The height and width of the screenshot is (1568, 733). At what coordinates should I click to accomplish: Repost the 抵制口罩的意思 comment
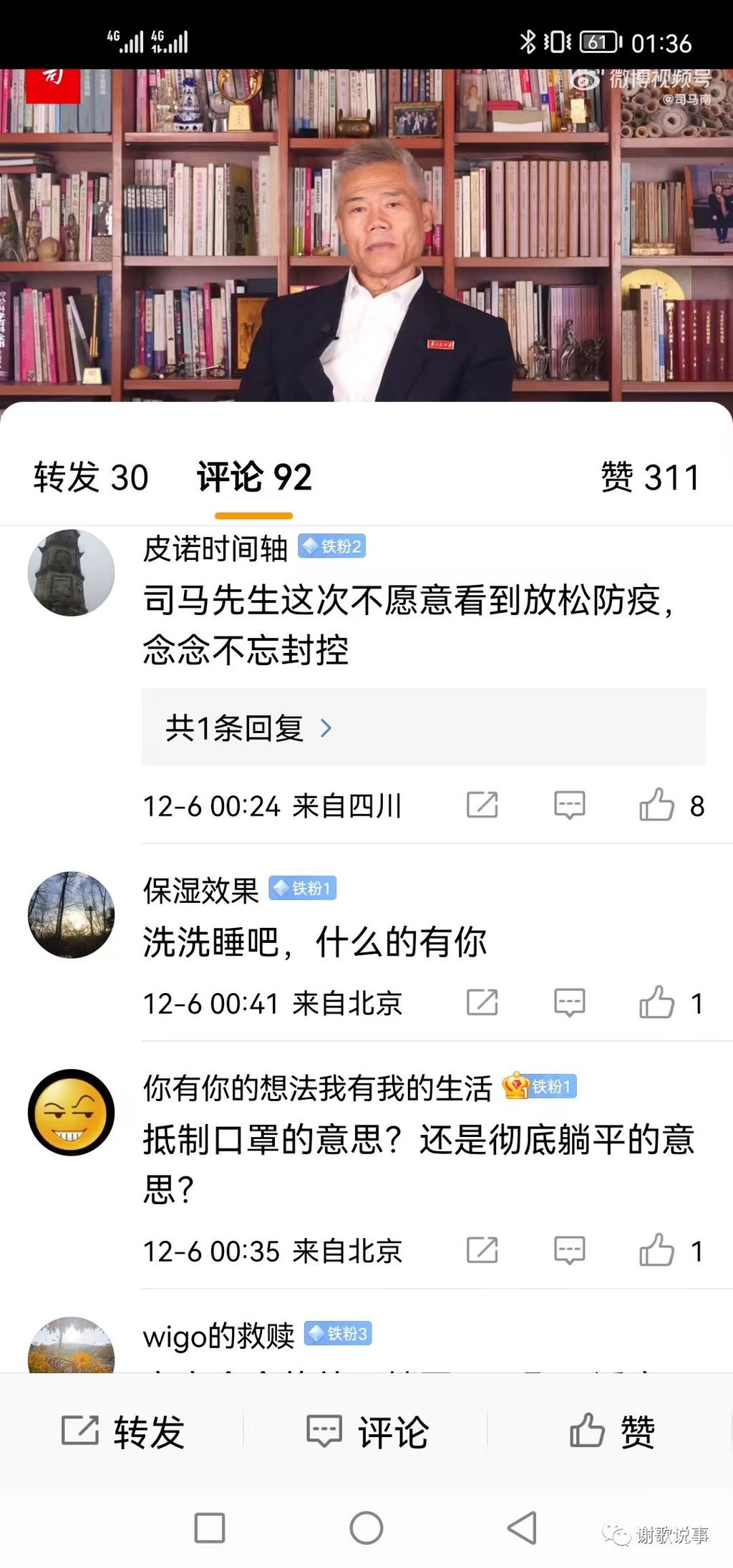tap(482, 1251)
